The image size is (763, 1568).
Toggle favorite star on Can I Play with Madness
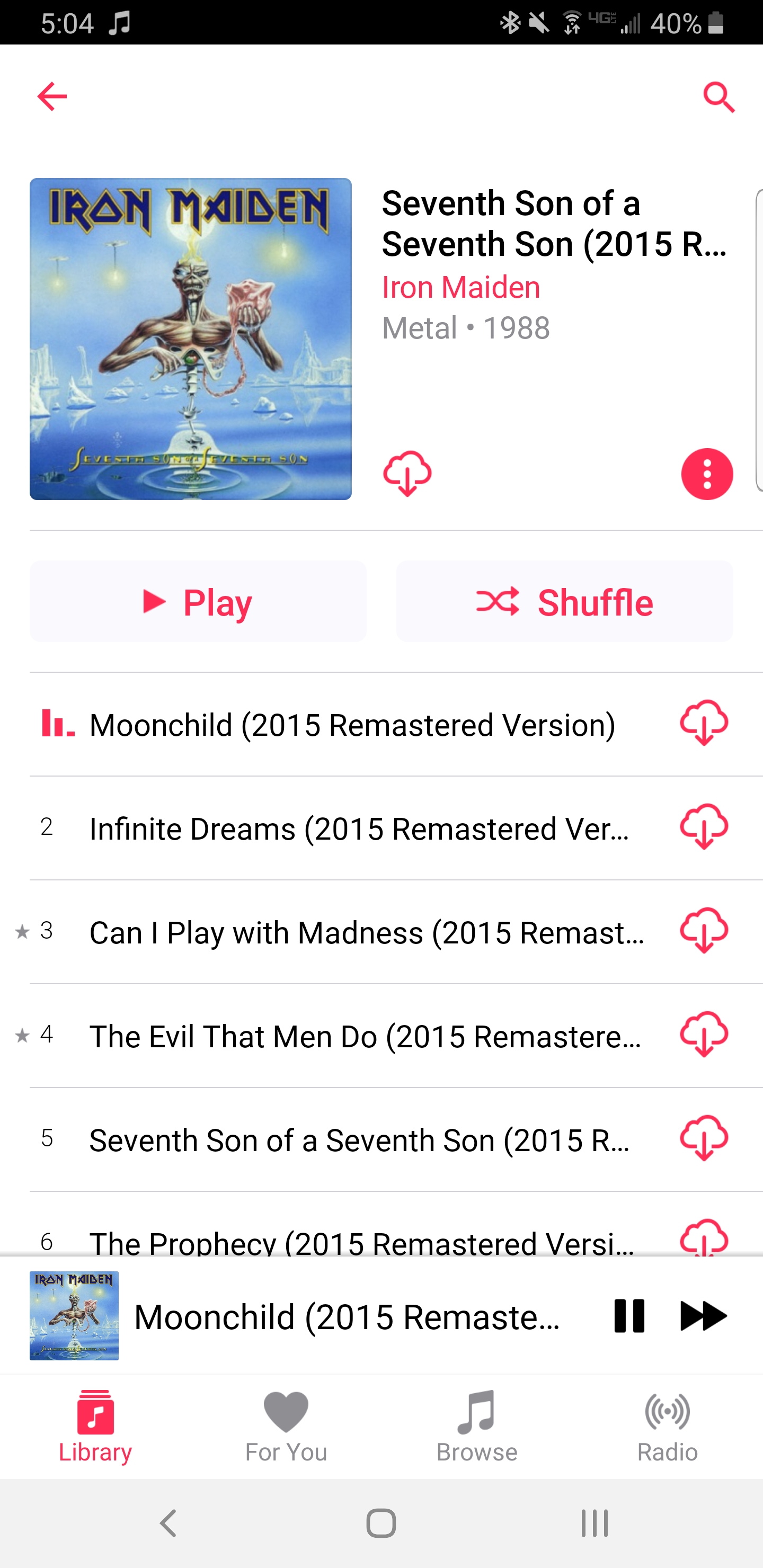click(x=22, y=931)
